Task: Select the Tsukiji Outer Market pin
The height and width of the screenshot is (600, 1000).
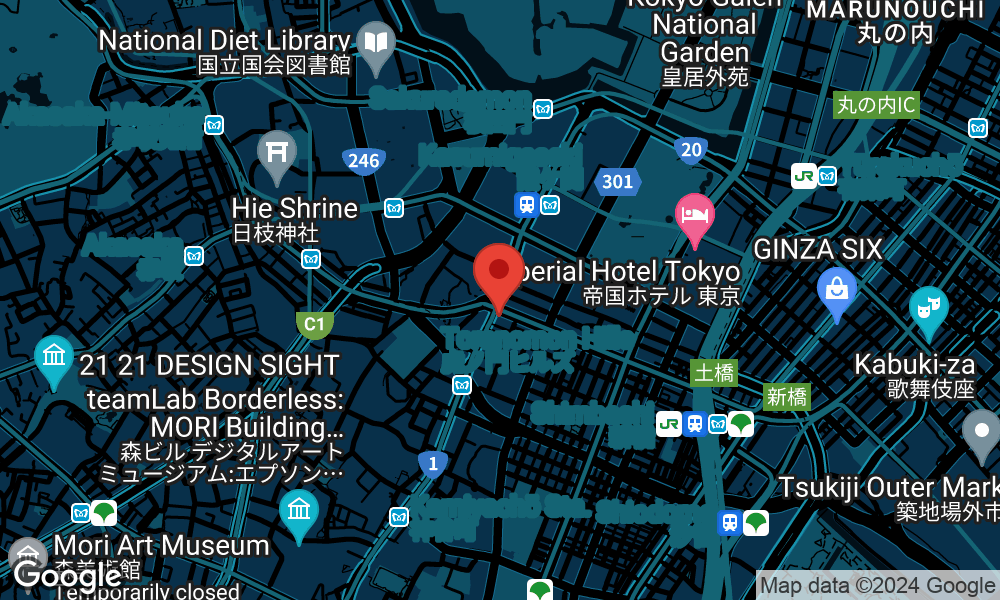Action: pyautogui.click(x=981, y=434)
